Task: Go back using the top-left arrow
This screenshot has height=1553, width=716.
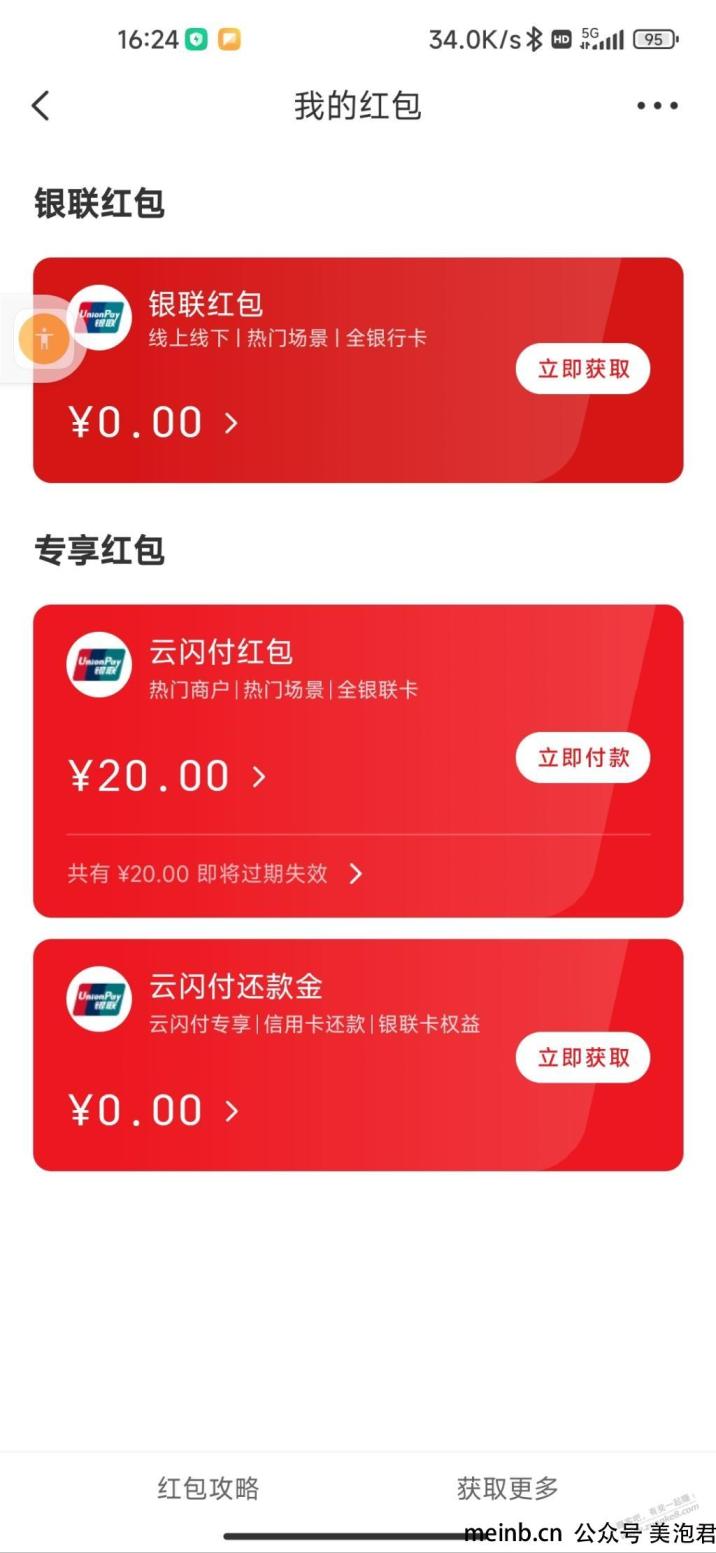Action: coord(40,105)
